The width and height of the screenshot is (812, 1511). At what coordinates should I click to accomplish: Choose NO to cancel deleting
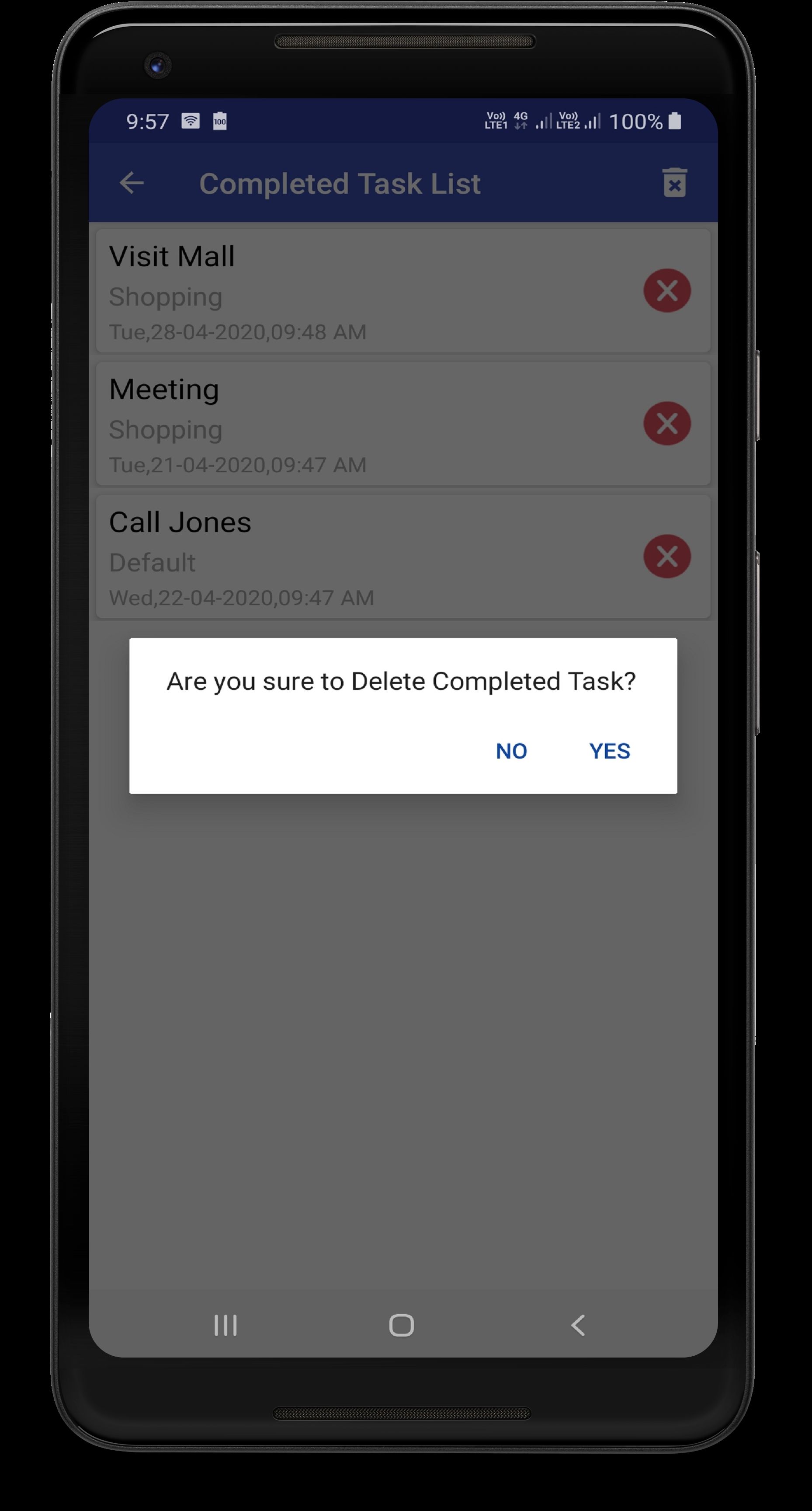pos(511,751)
